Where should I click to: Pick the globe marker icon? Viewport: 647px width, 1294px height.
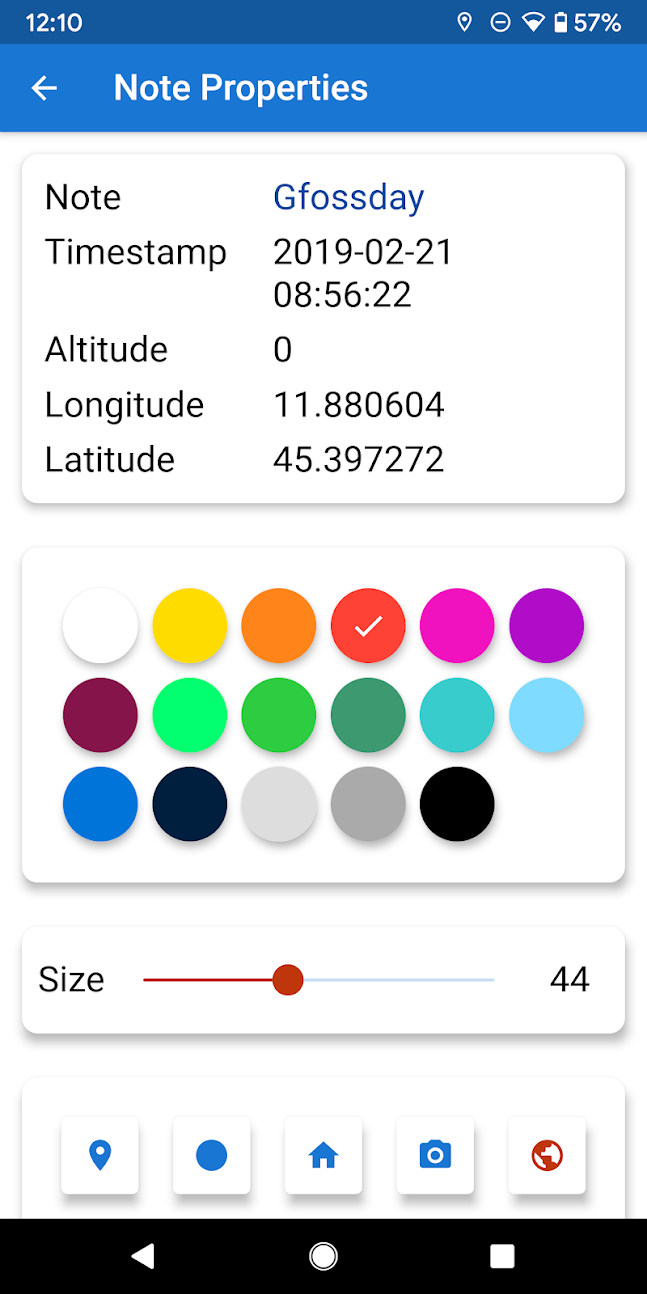[547, 1156]
